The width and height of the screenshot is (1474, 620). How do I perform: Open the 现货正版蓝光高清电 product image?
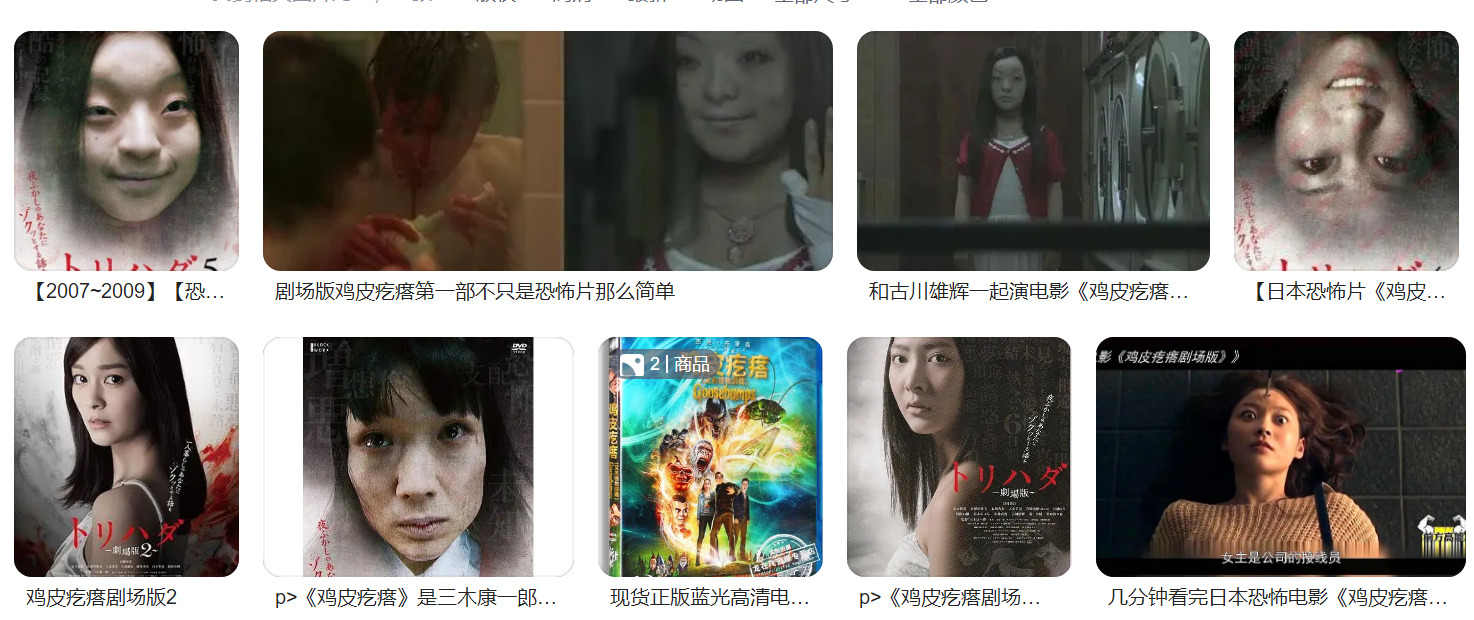tap(710, 456)
